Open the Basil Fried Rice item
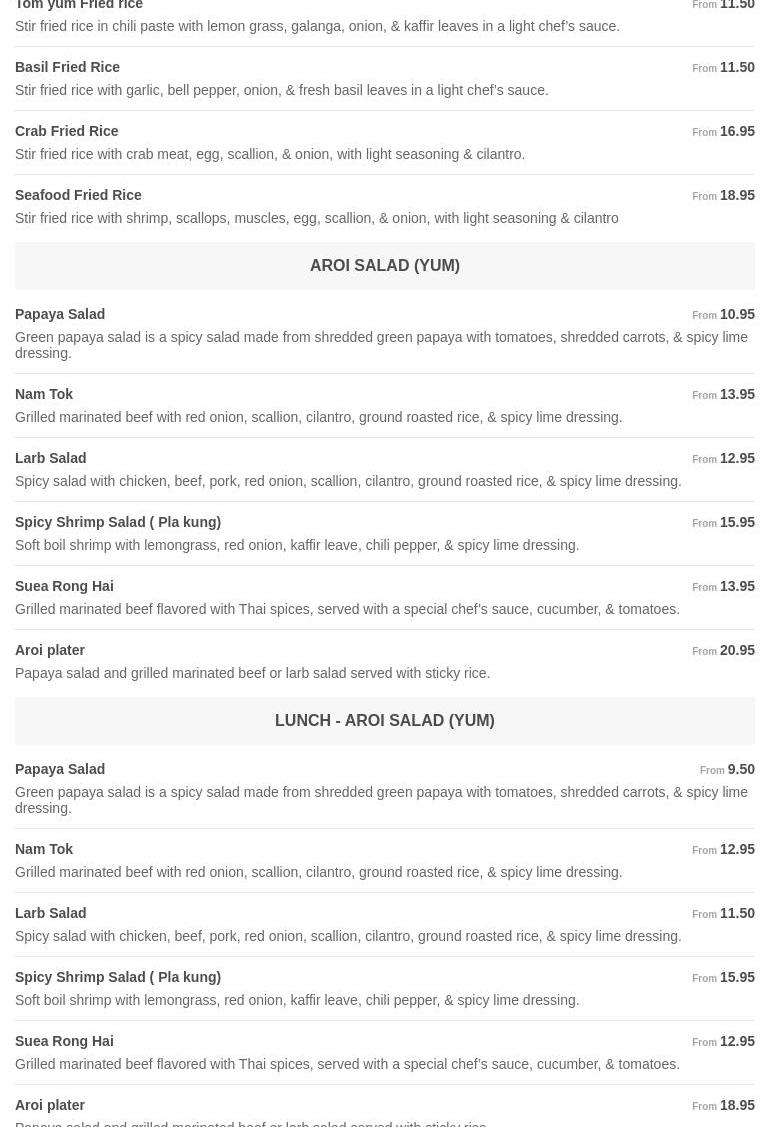The height and width of the screenshot is (1127, 770). pos(385,78)
